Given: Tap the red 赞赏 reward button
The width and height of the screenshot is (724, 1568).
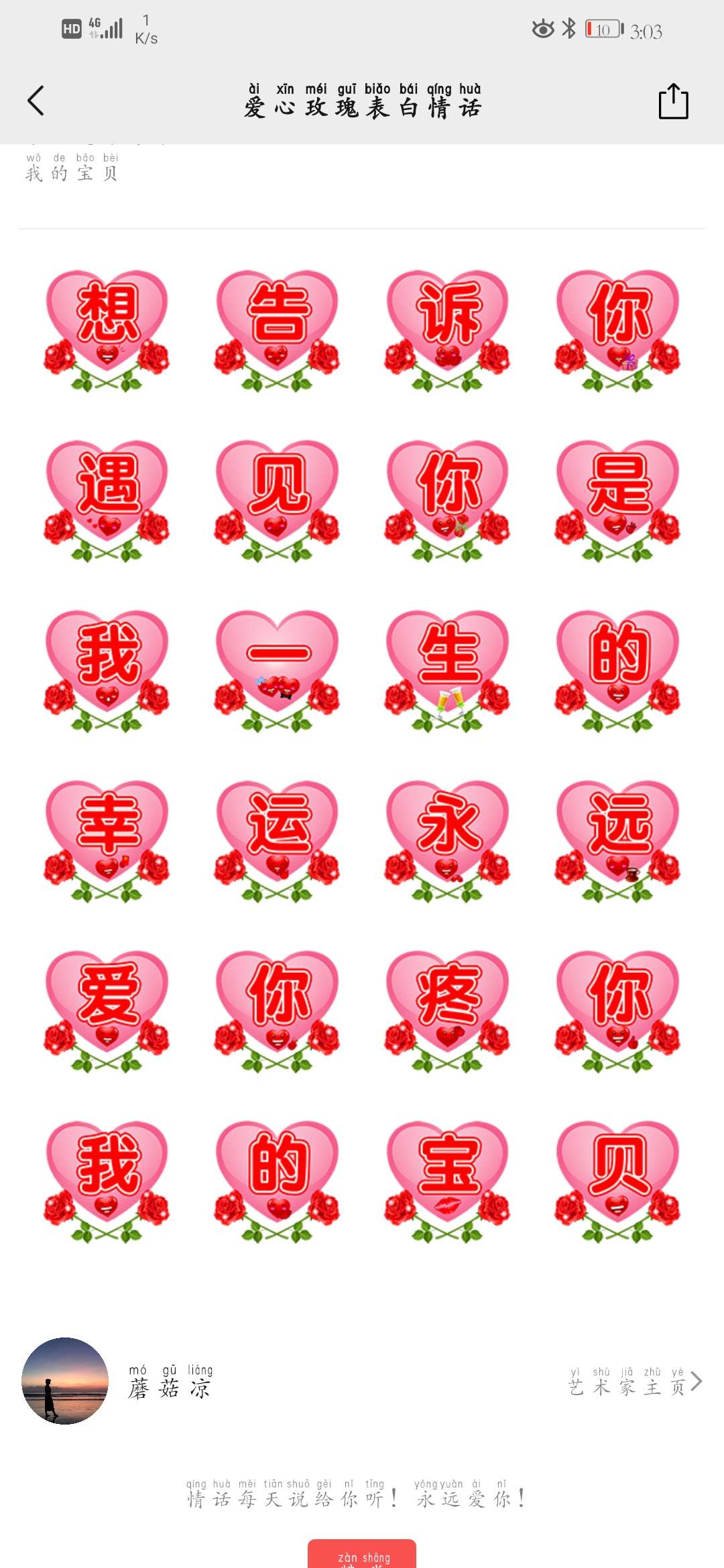Looking at the screenshot, I should pyautogui.click(x=362, y=1555).
